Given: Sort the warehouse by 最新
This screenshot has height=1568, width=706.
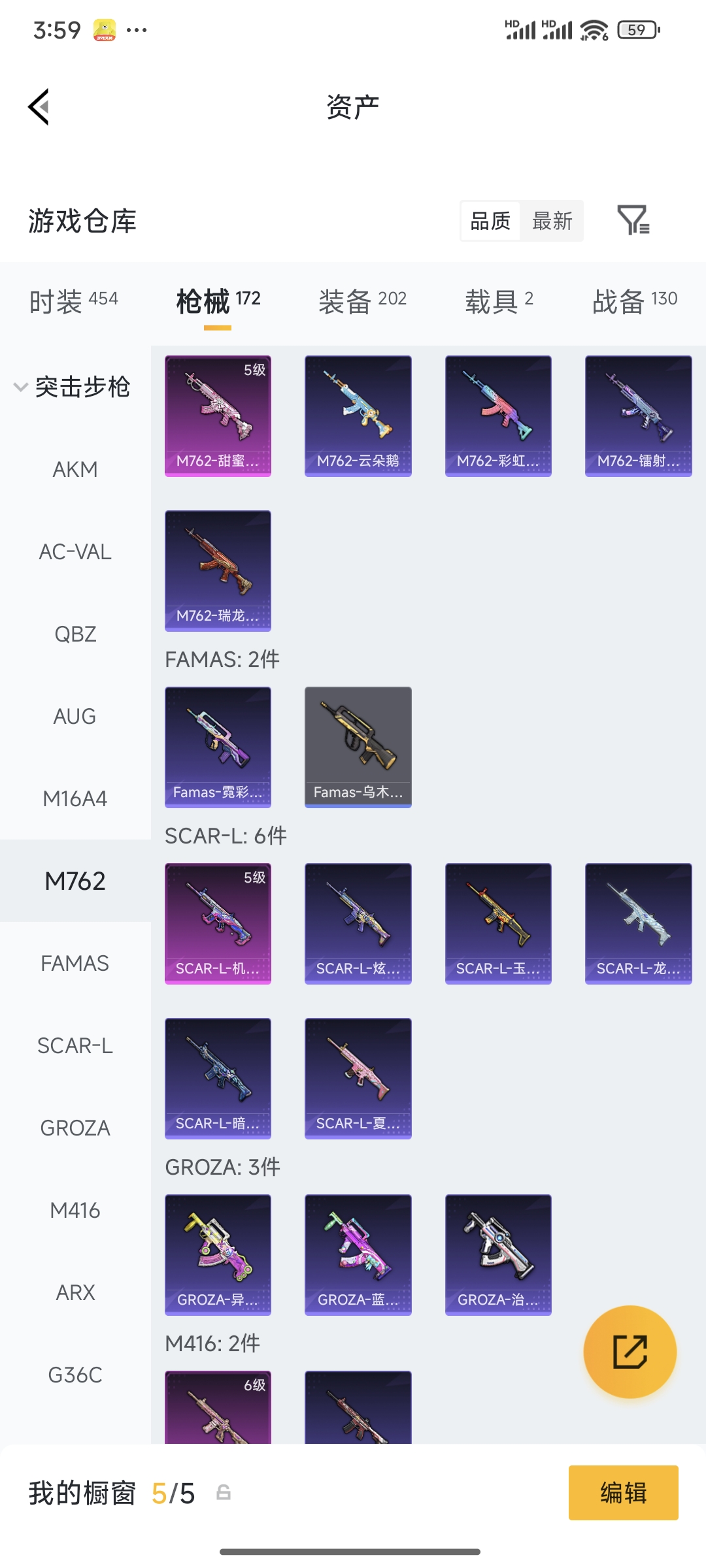Looking at the screenshot, I should coord(552,221).
